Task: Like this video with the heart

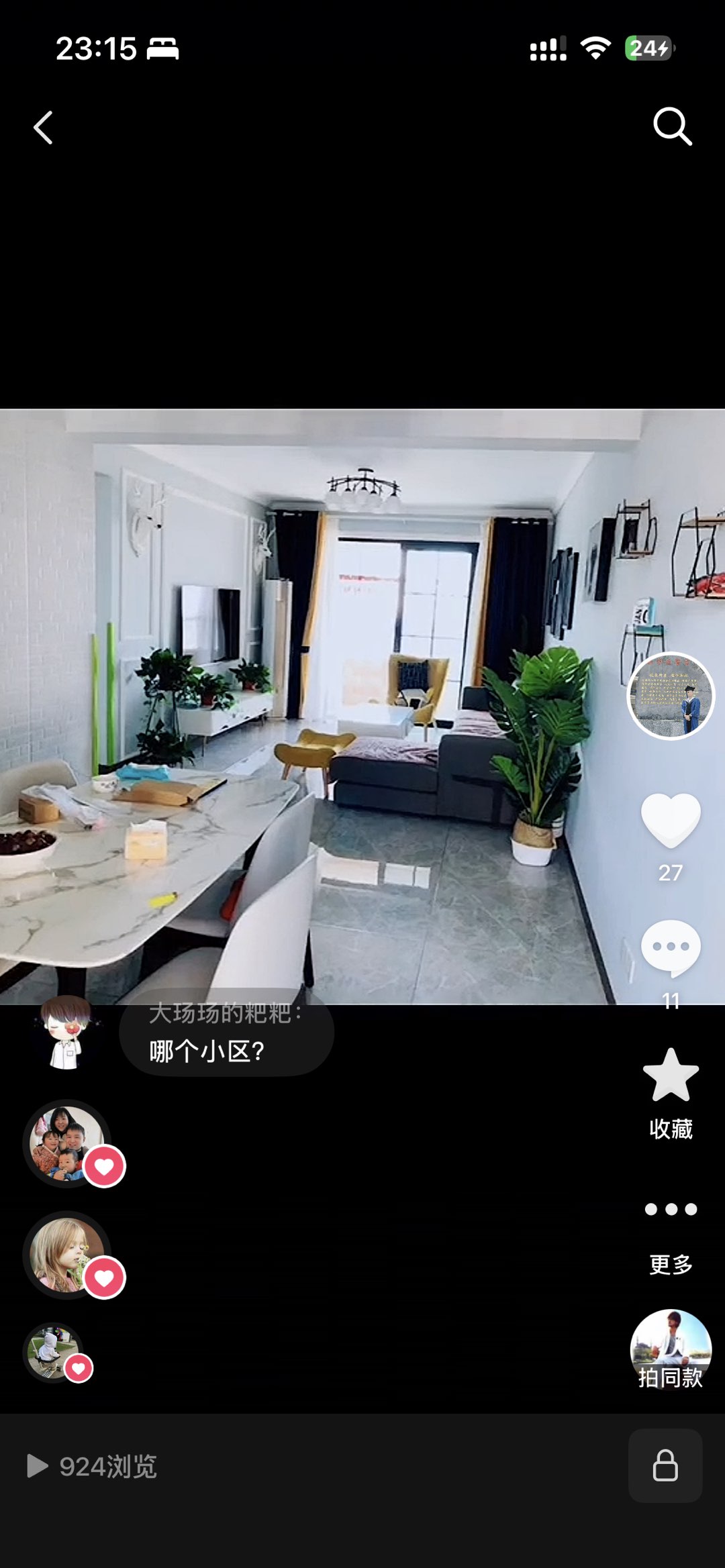Action: point(671,820)
